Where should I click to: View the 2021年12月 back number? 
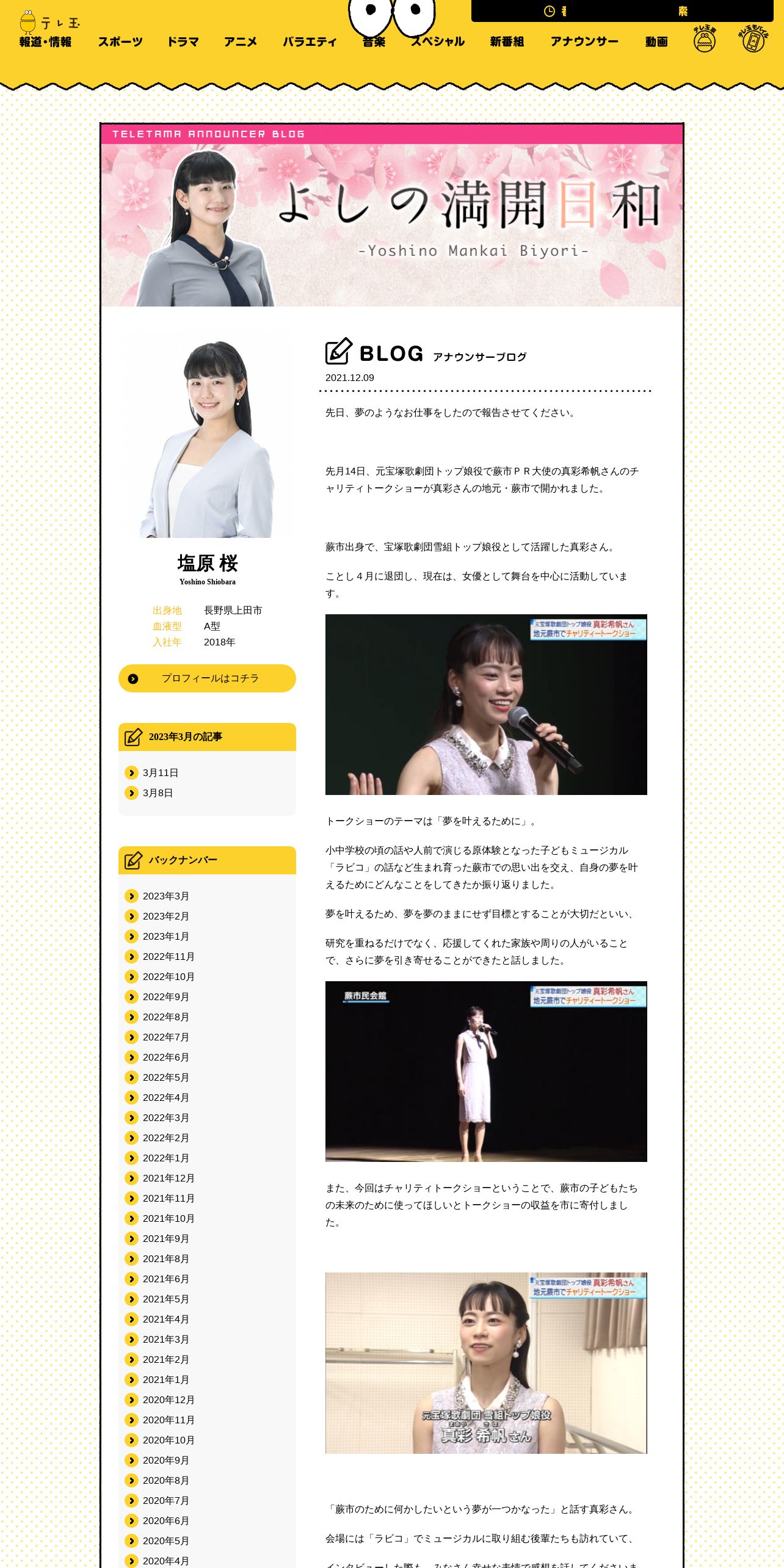[169, 1178]
